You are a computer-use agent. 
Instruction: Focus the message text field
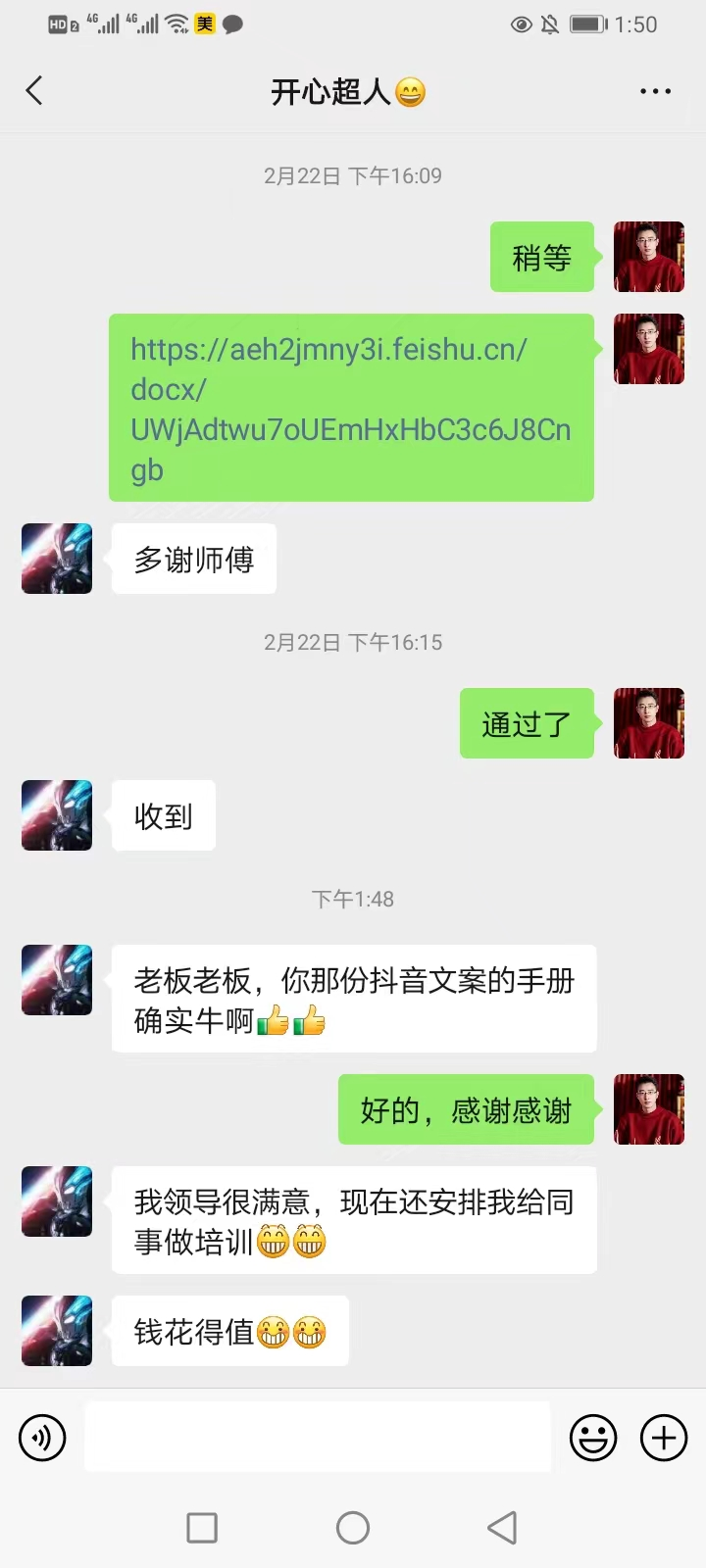[318, 1437]
